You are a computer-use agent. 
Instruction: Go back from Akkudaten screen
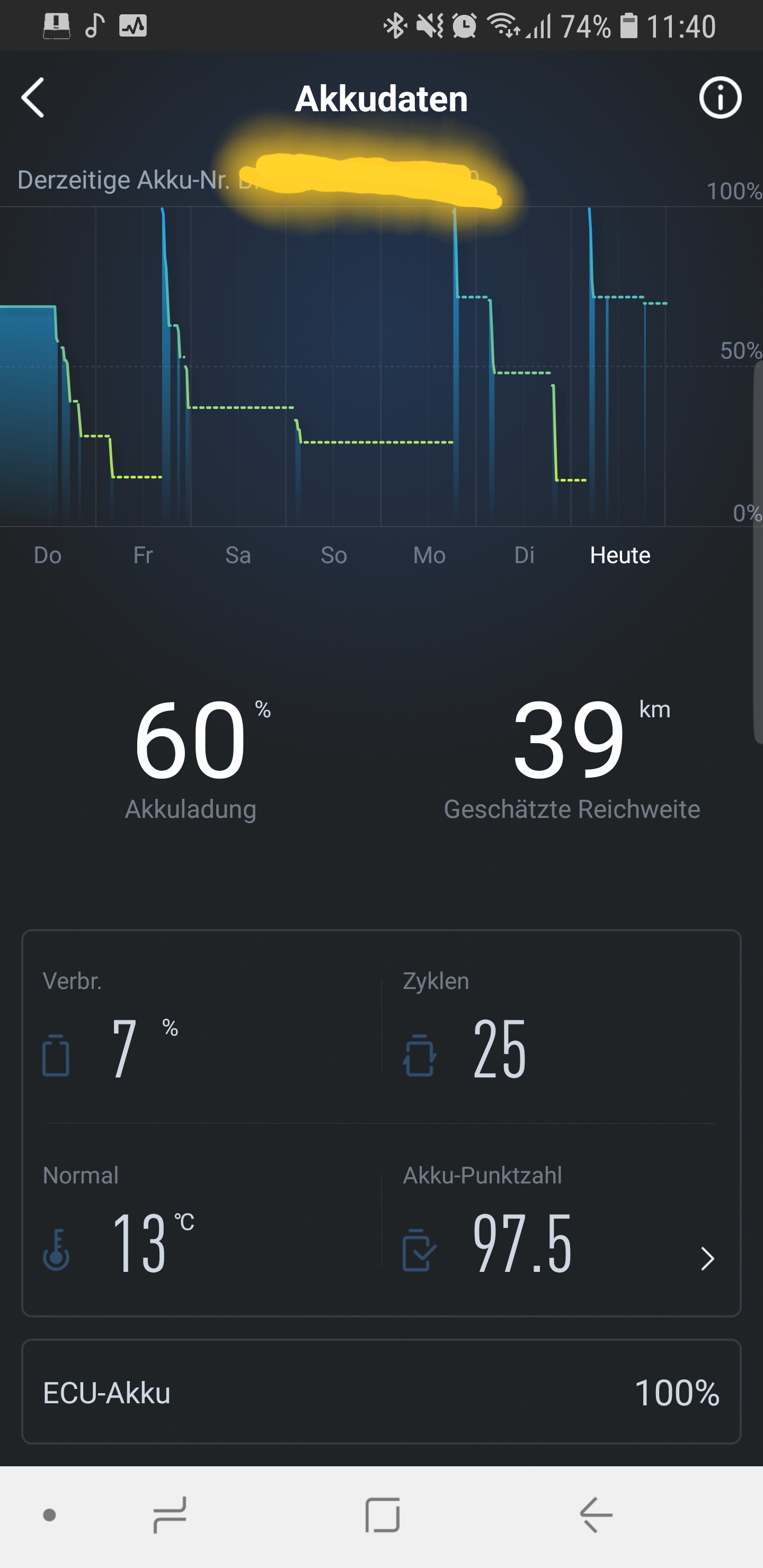click(33, 97)
